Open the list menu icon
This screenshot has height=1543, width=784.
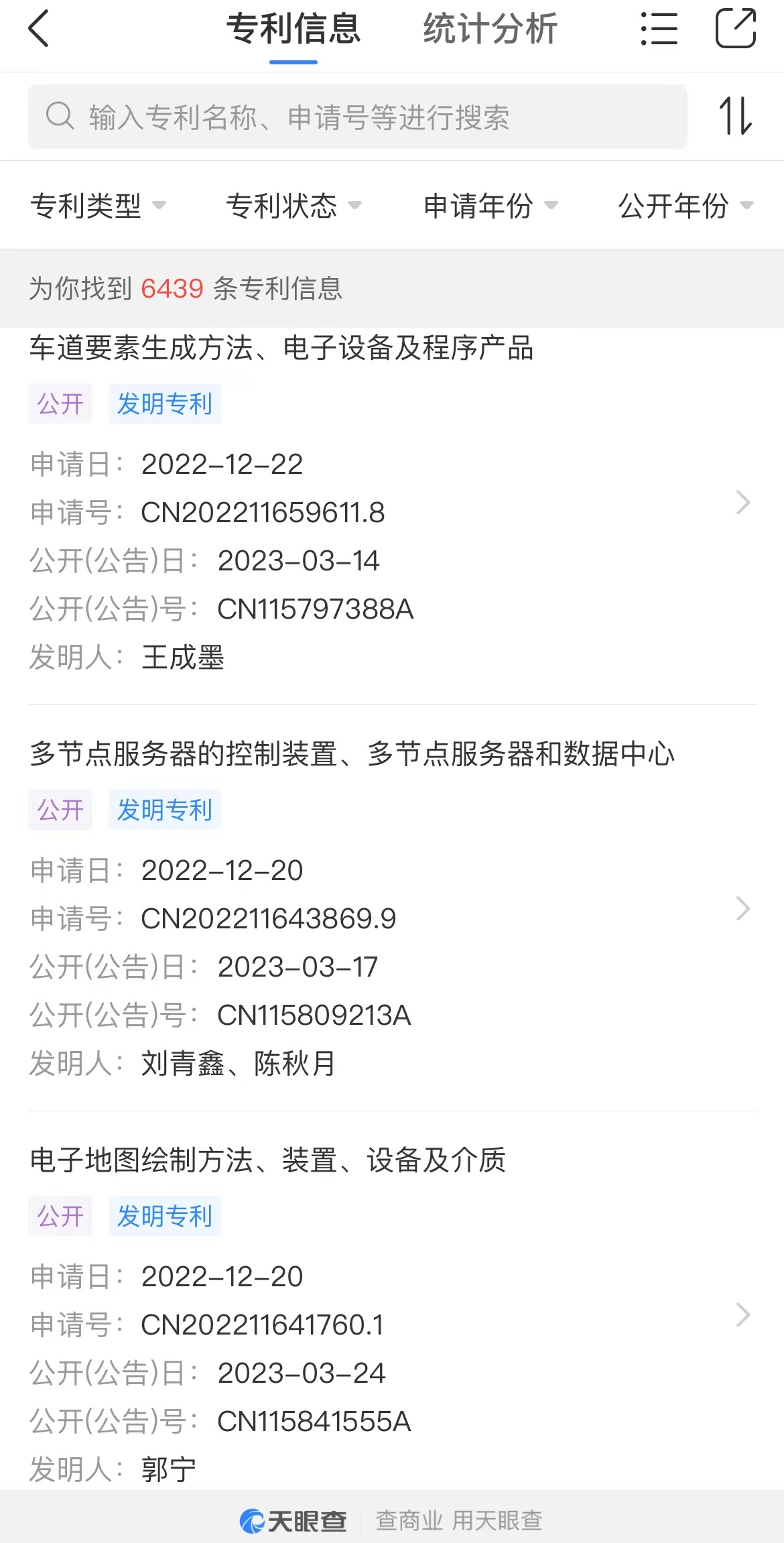(x=659, y=29)
